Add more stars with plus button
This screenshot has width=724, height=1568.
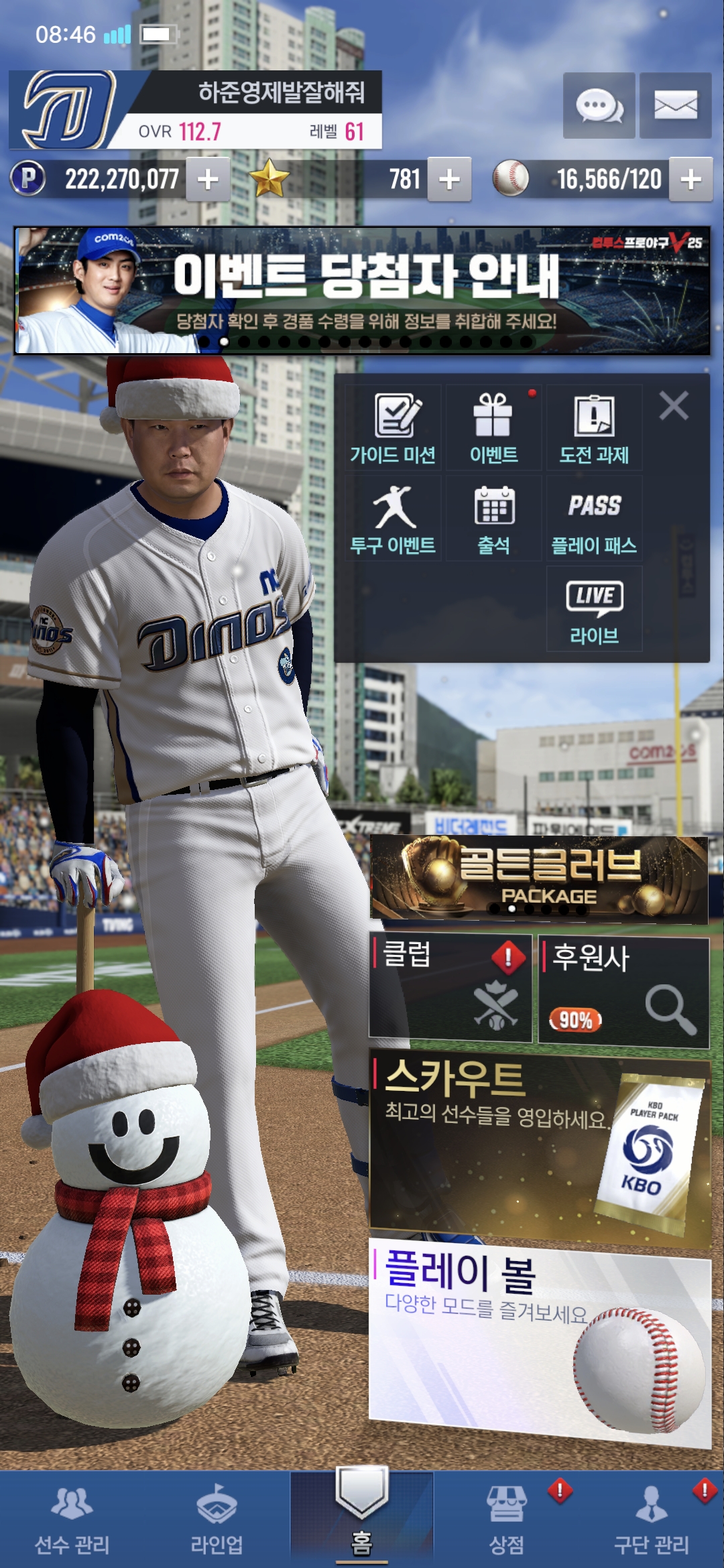[x=449, y=180]
